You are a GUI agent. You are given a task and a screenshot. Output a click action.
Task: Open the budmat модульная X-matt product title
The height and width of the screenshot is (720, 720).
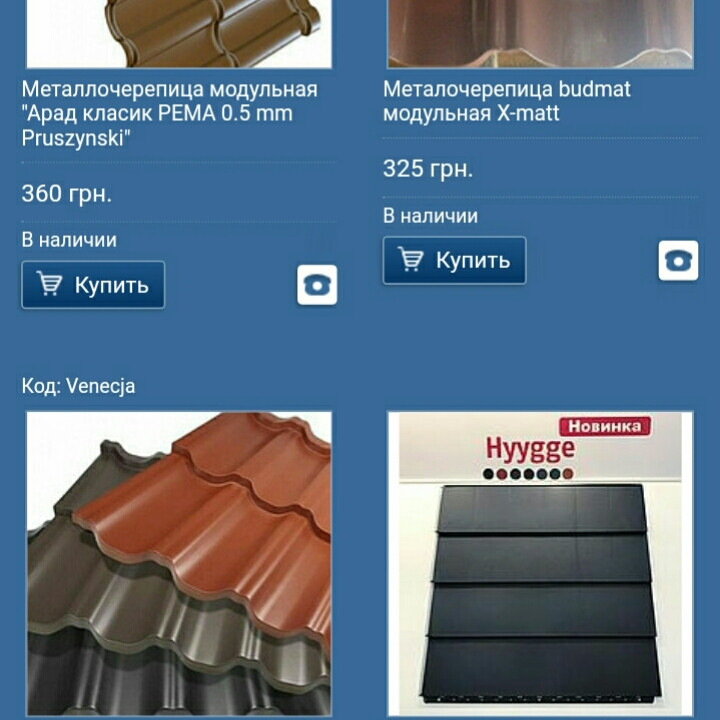tap(506, 101)
